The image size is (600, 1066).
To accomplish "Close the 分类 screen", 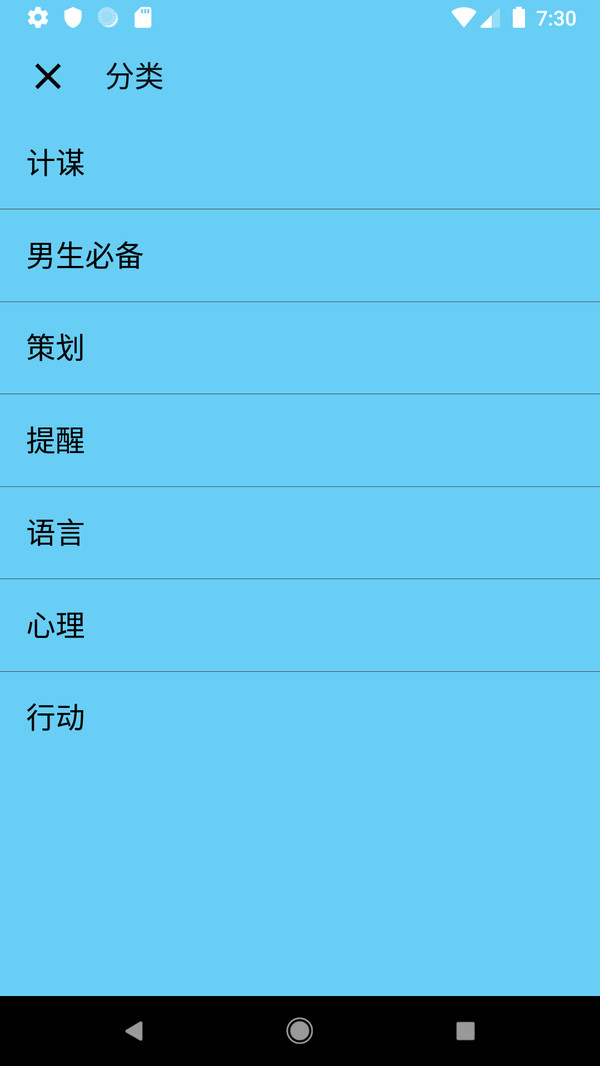I will pos(48,77).
